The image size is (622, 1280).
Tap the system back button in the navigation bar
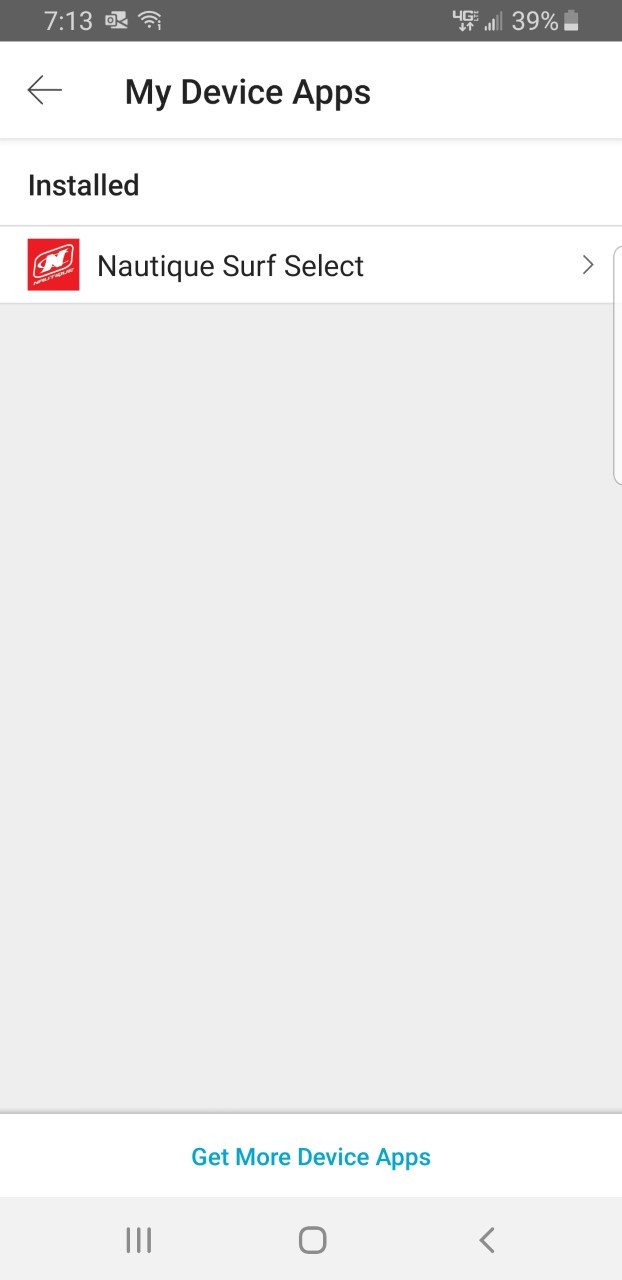tap(486, 1240)
